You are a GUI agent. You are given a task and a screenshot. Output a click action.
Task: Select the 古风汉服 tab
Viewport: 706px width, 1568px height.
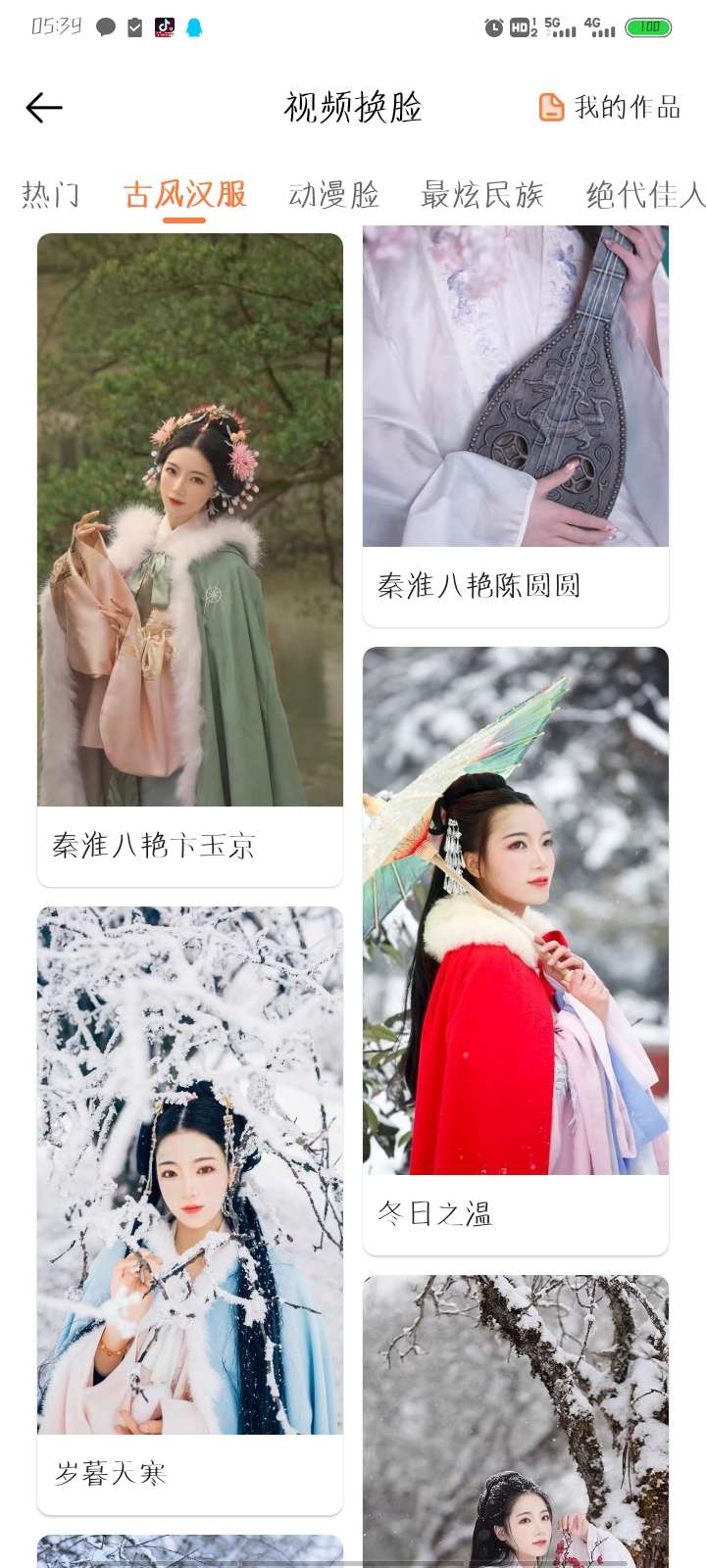click(184, 195)
